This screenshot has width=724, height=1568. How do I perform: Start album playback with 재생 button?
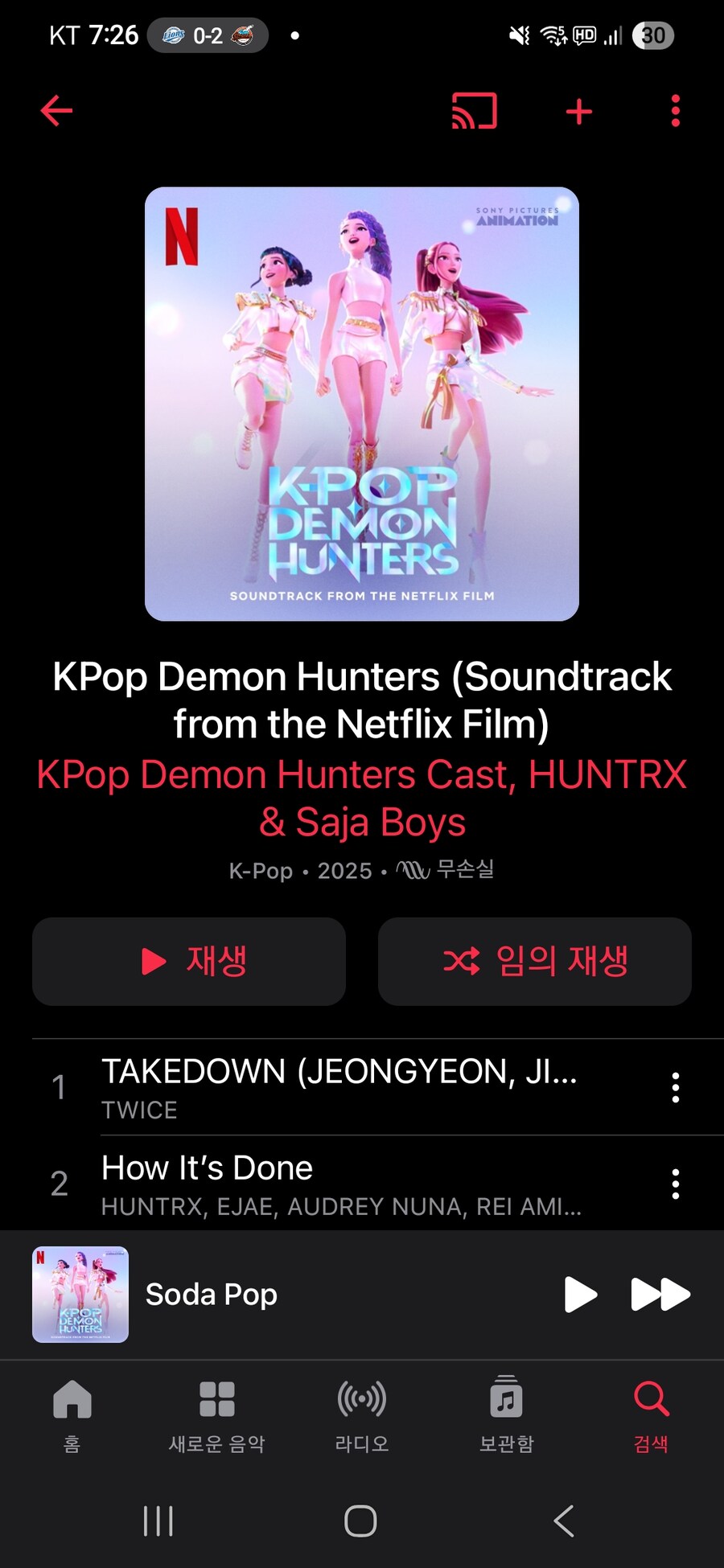(189, 961)
